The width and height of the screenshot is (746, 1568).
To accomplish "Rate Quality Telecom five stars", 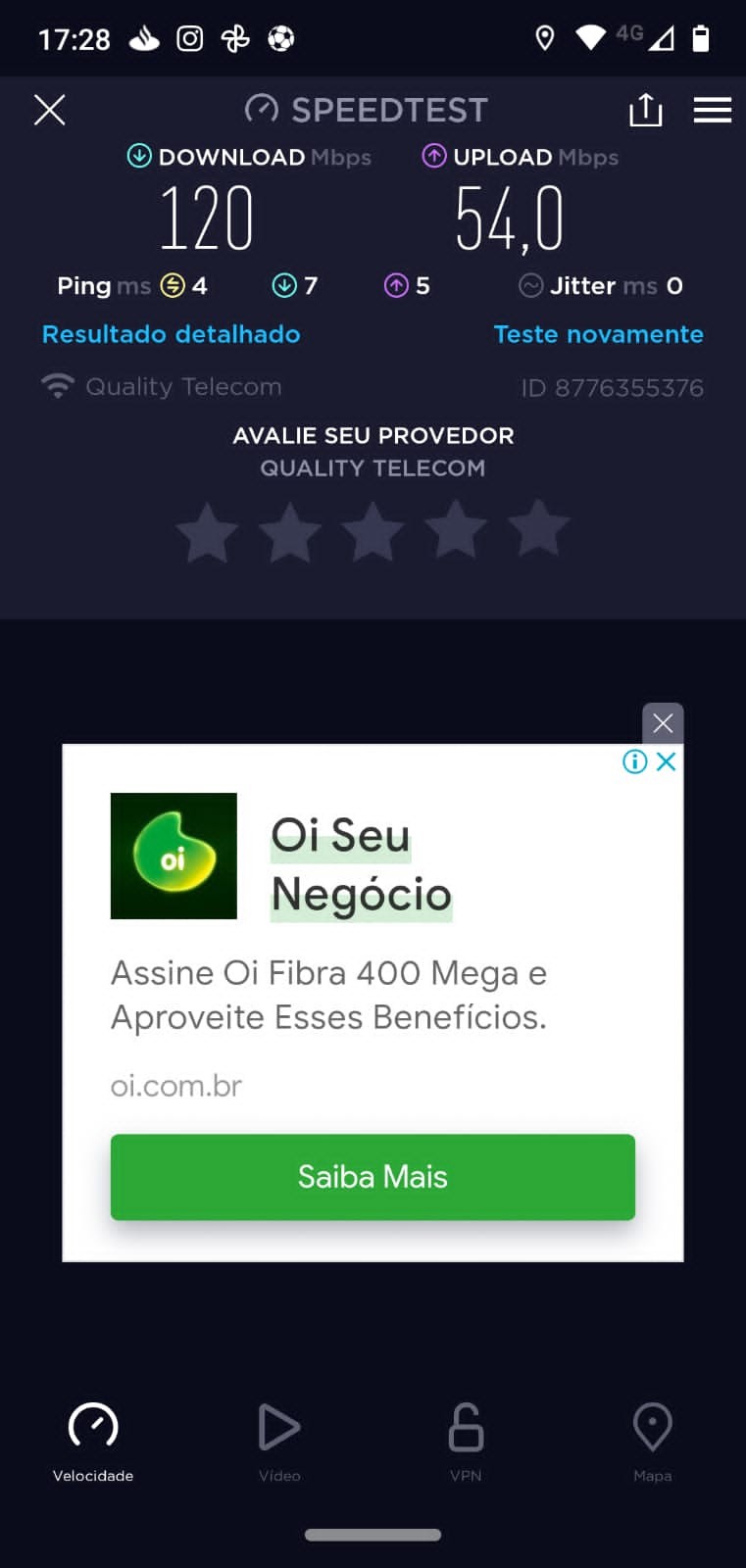I will pos(539,529).
